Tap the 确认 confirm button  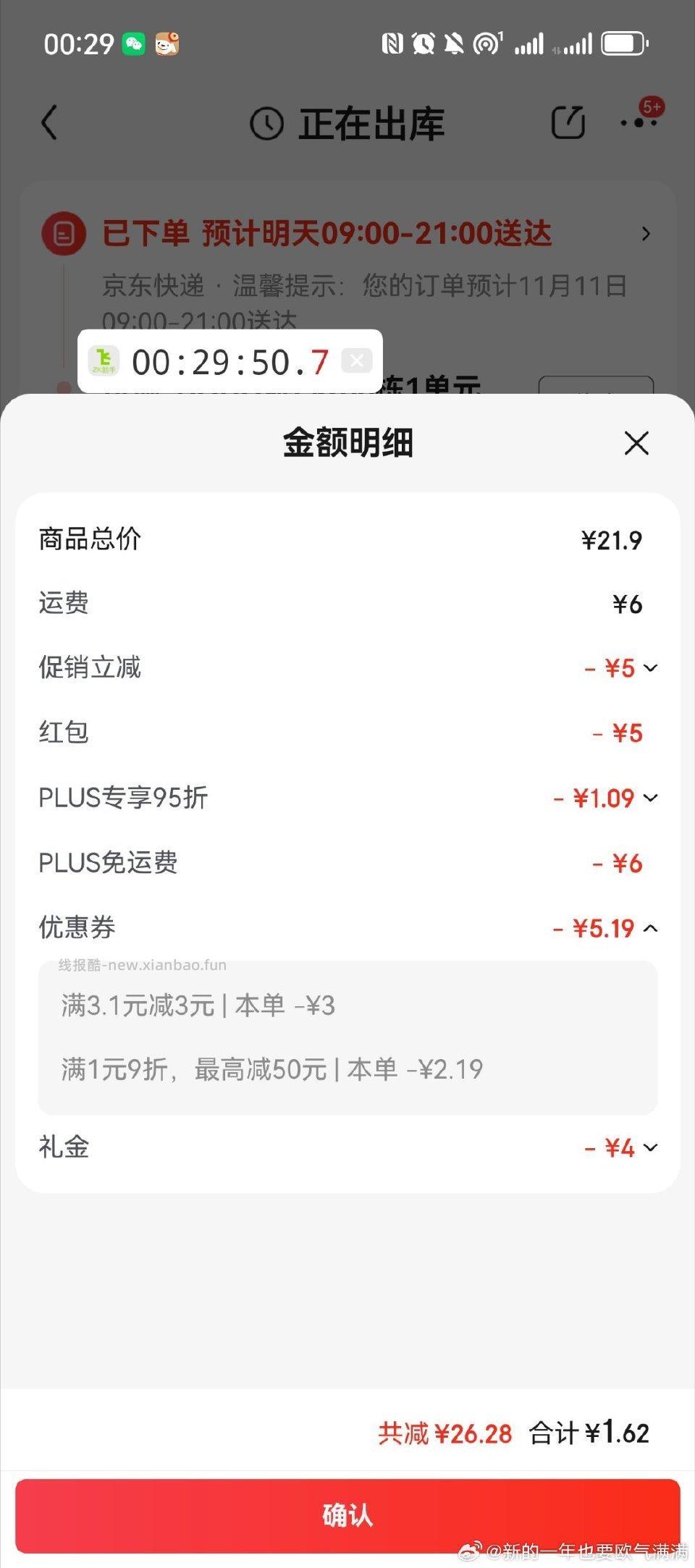[347, 1513]
